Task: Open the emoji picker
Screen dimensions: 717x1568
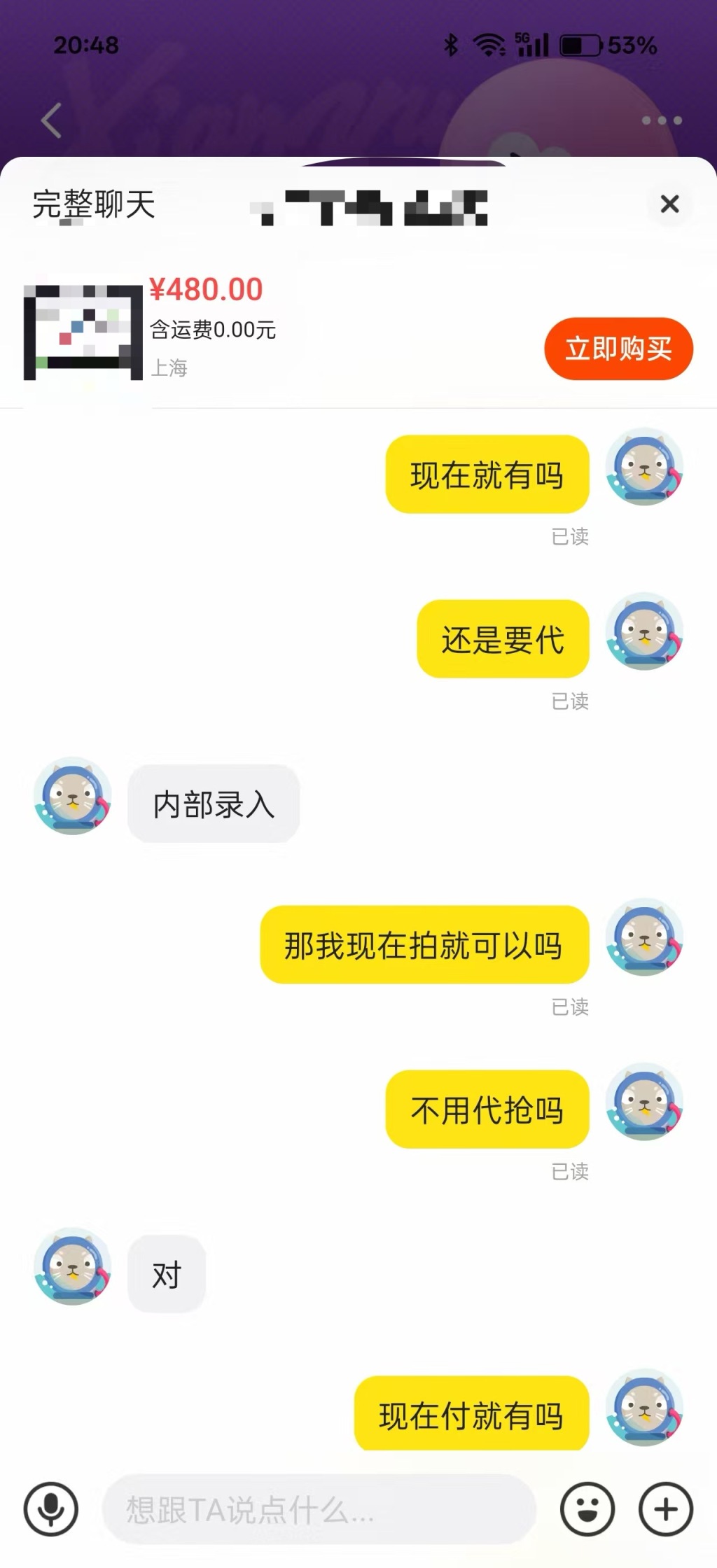Action: click(587, 1508)
